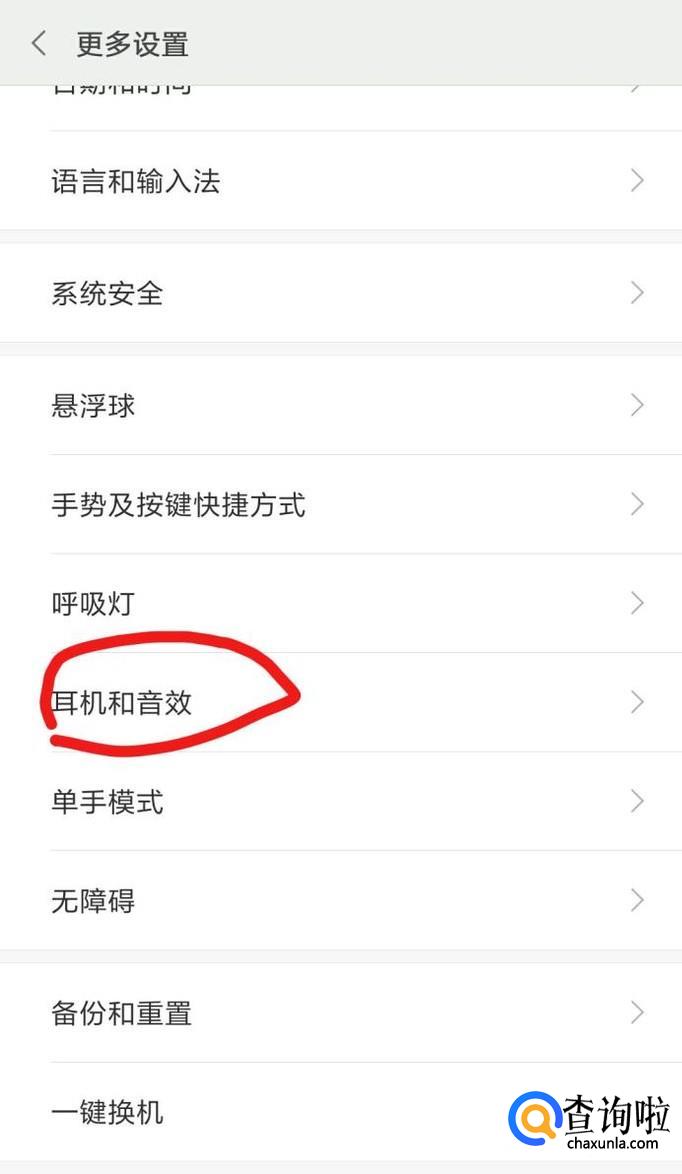Select 耳机和音效
Screen dimensions: 682x1174
point(341,702)
